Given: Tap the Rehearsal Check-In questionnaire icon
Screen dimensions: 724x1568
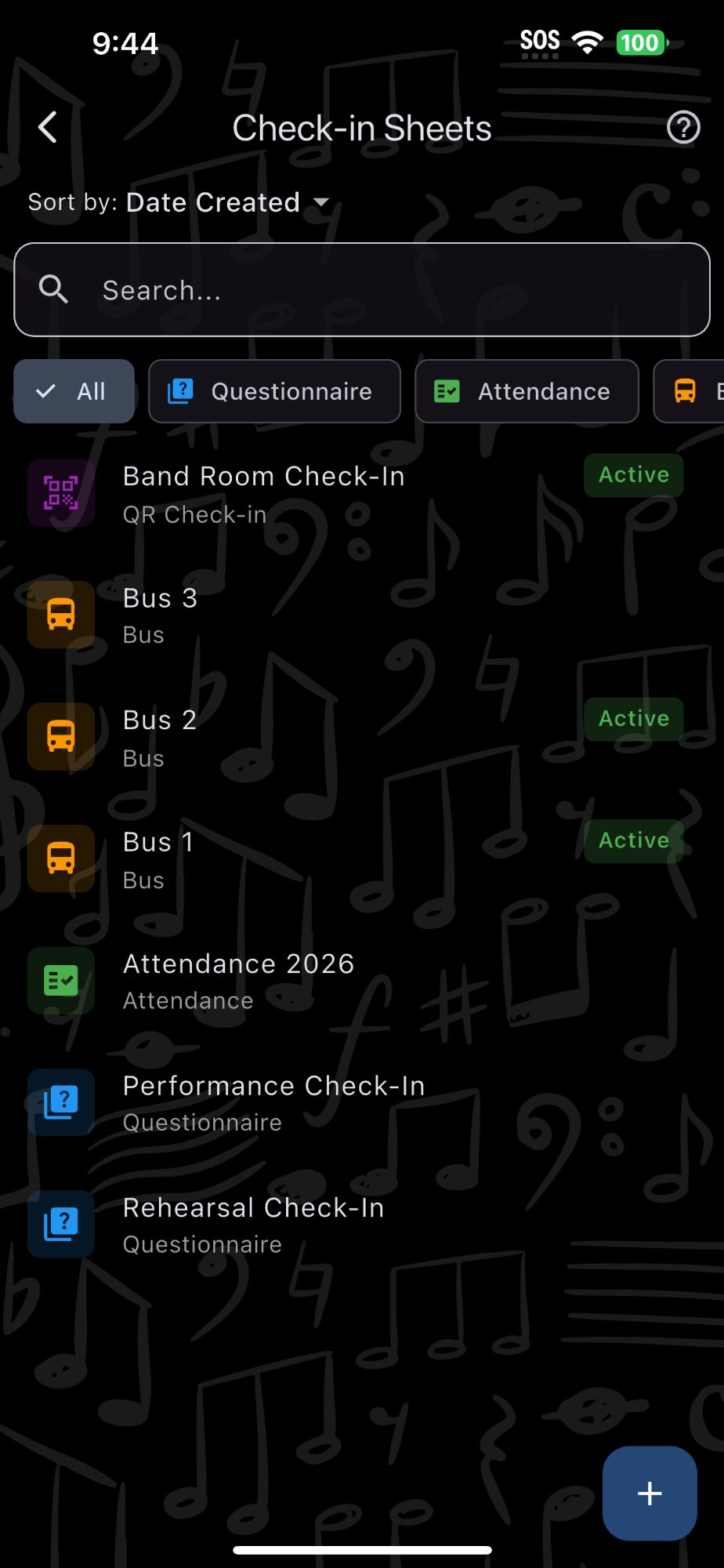Looking at the screenshot, I should click(60, 1225).
